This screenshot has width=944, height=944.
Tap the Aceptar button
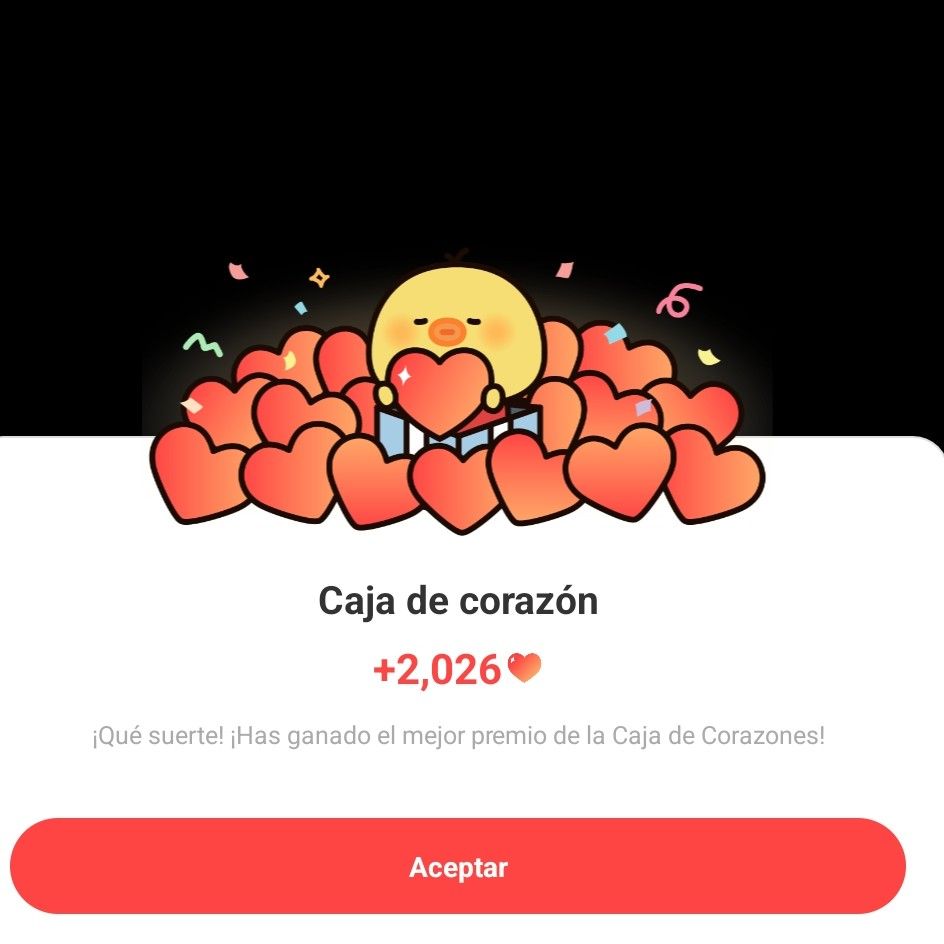(458, 866)
